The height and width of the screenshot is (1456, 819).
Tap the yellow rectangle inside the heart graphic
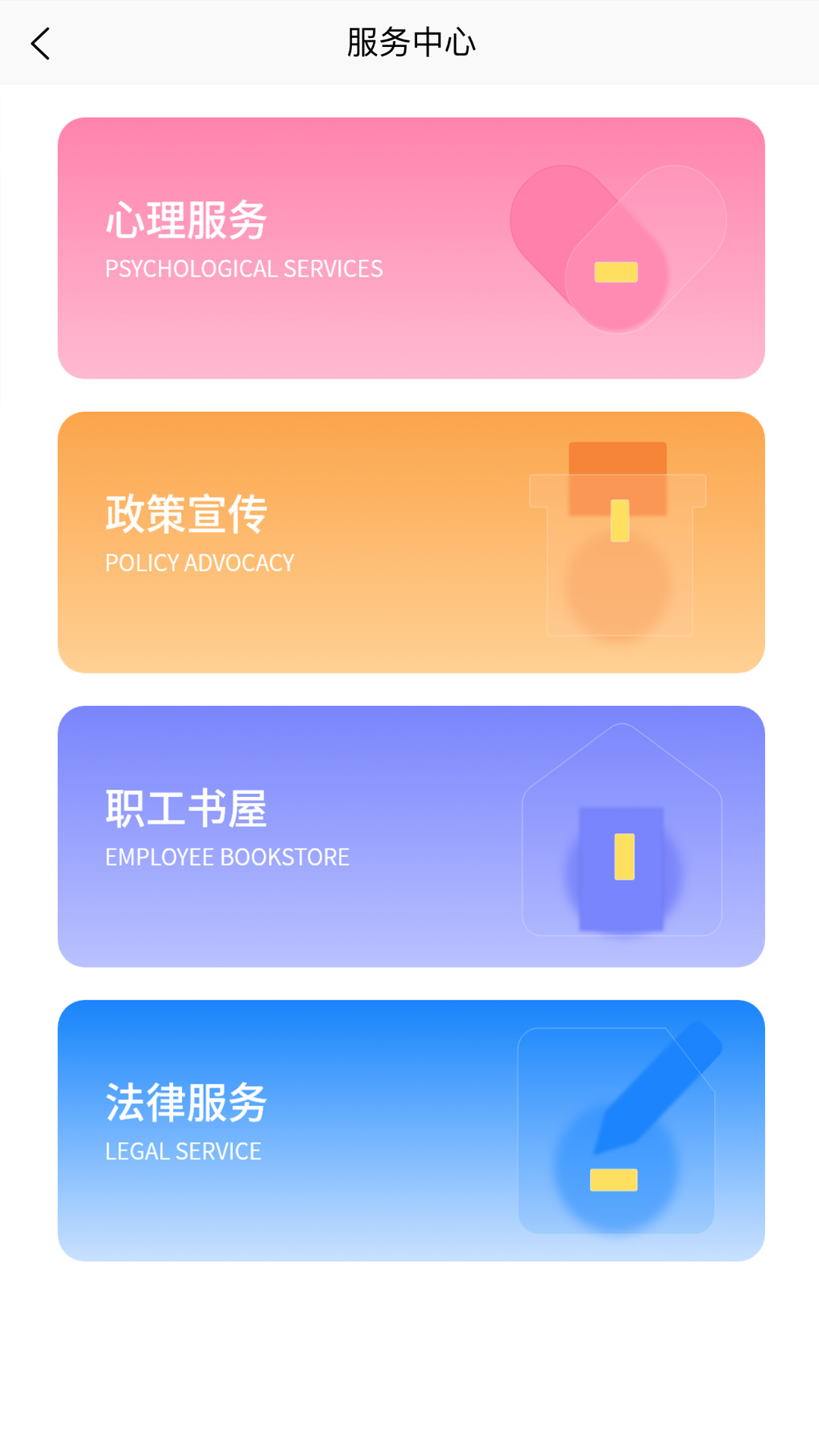(616, 272)
